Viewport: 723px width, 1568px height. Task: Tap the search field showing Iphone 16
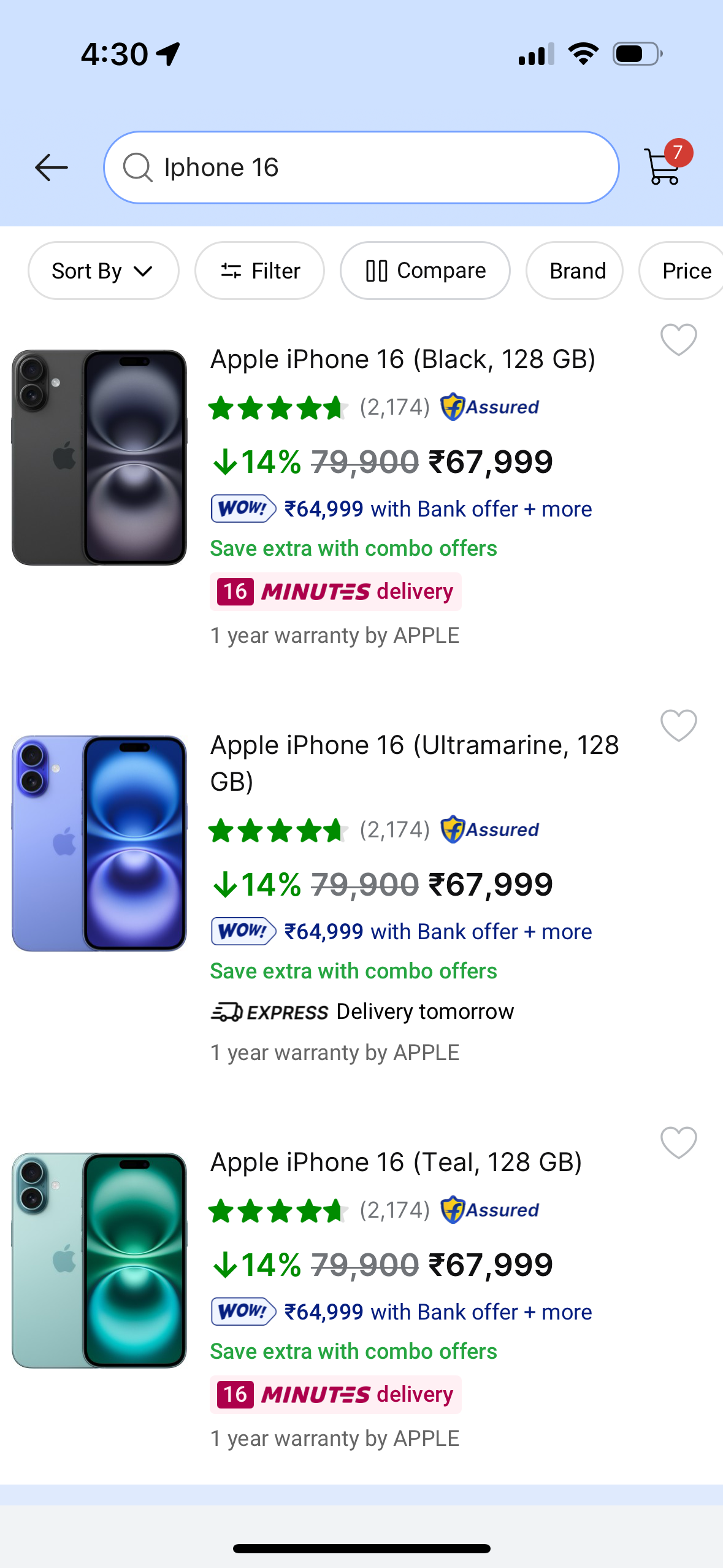point(363,167)
